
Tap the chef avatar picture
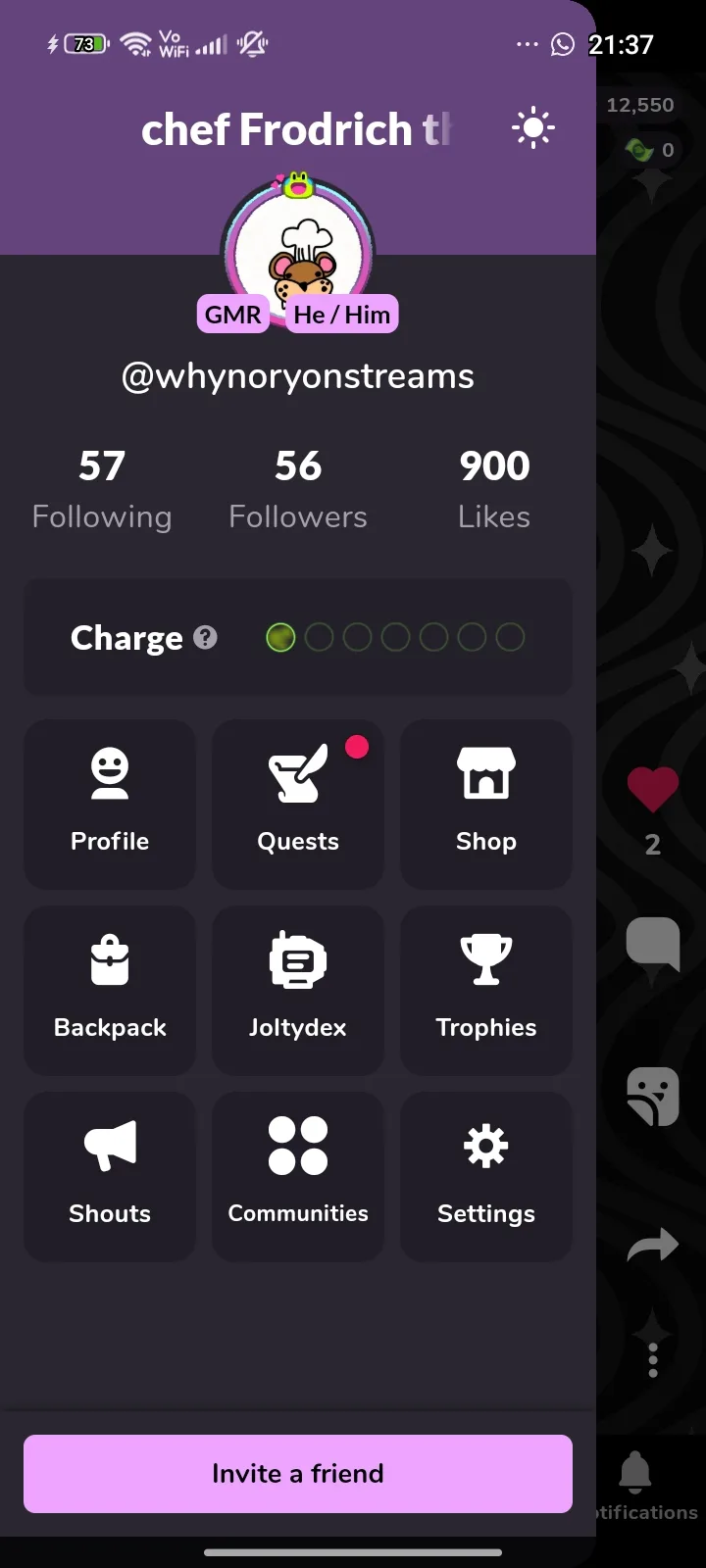pyautogui.click(x=299, y=257)
